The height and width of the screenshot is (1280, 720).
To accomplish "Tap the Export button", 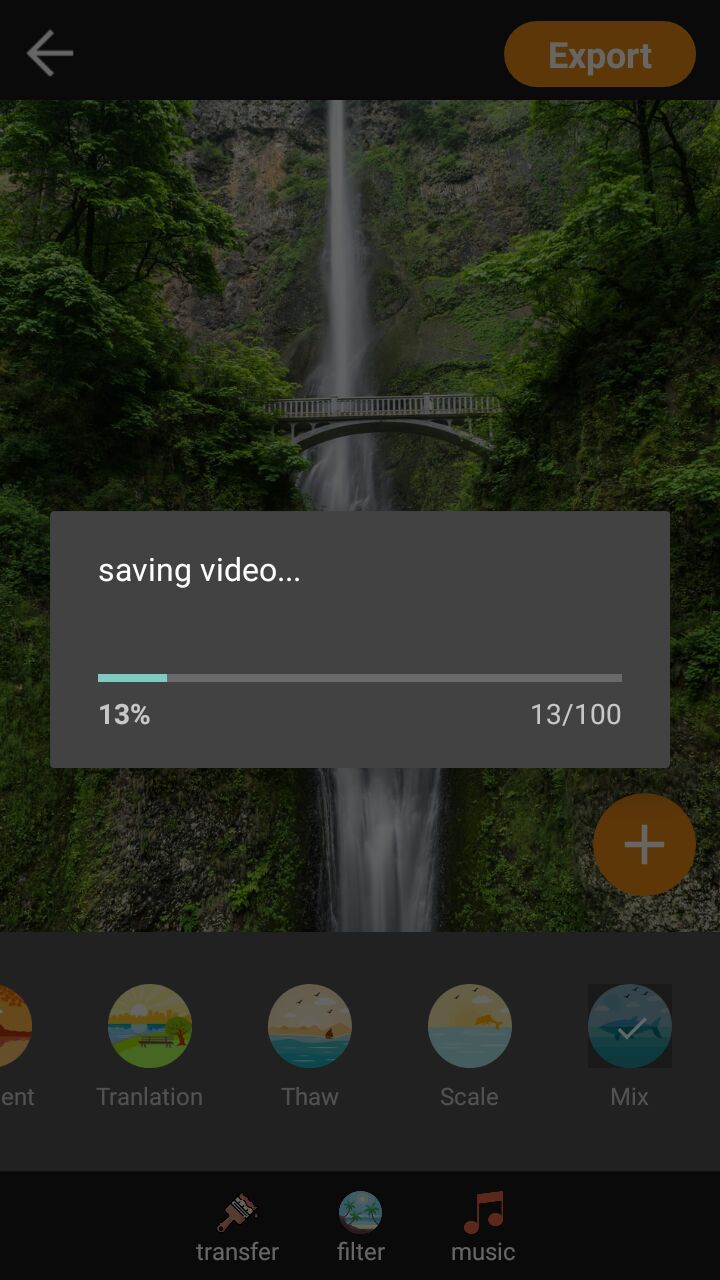I will coord(600,54).
